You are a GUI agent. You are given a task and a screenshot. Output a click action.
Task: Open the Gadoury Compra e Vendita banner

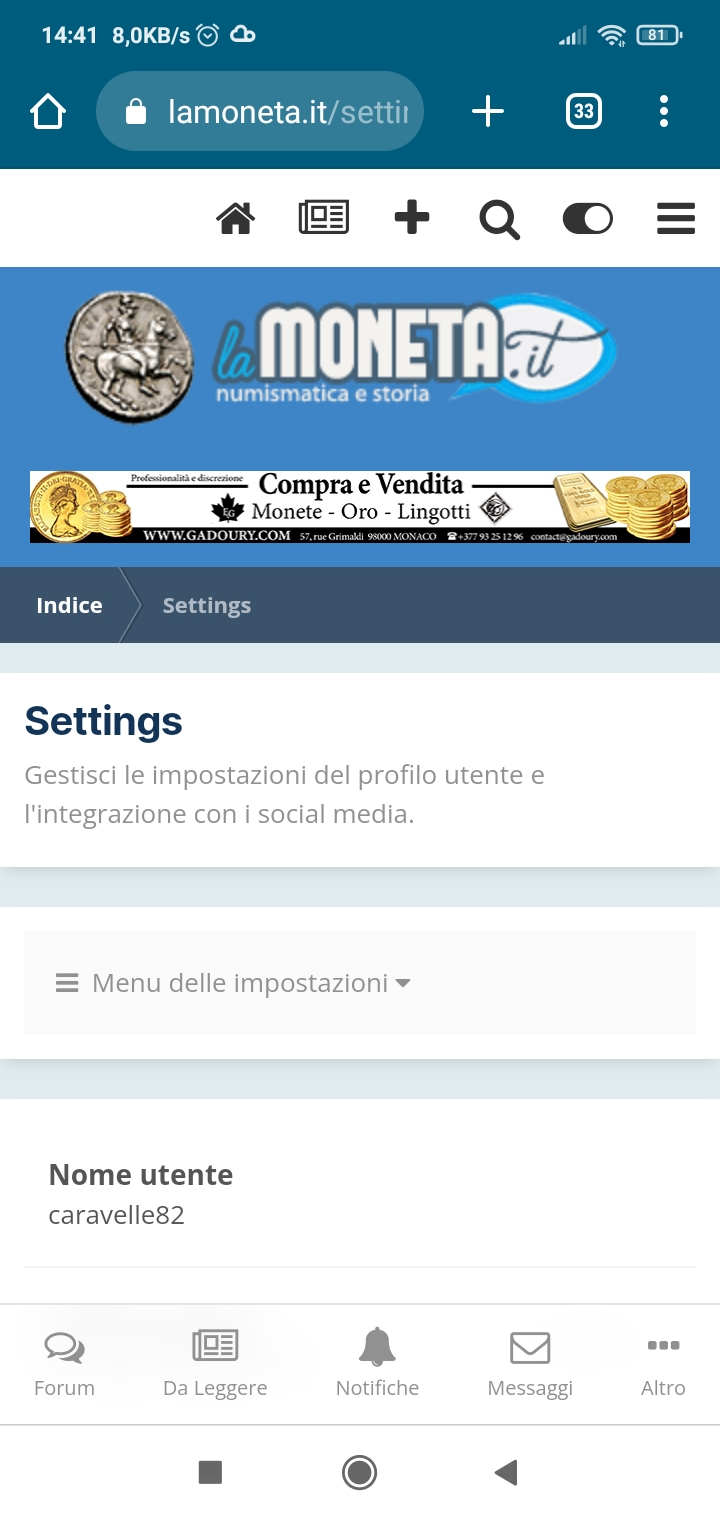point(360,507)
